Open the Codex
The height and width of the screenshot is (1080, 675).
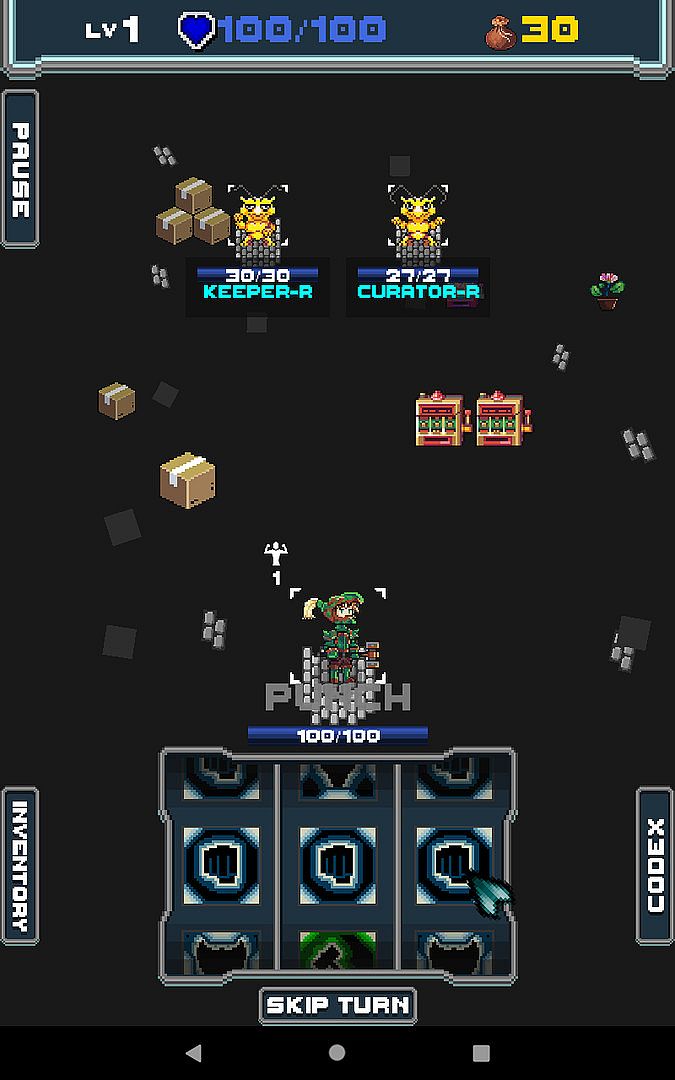point(655,864)
